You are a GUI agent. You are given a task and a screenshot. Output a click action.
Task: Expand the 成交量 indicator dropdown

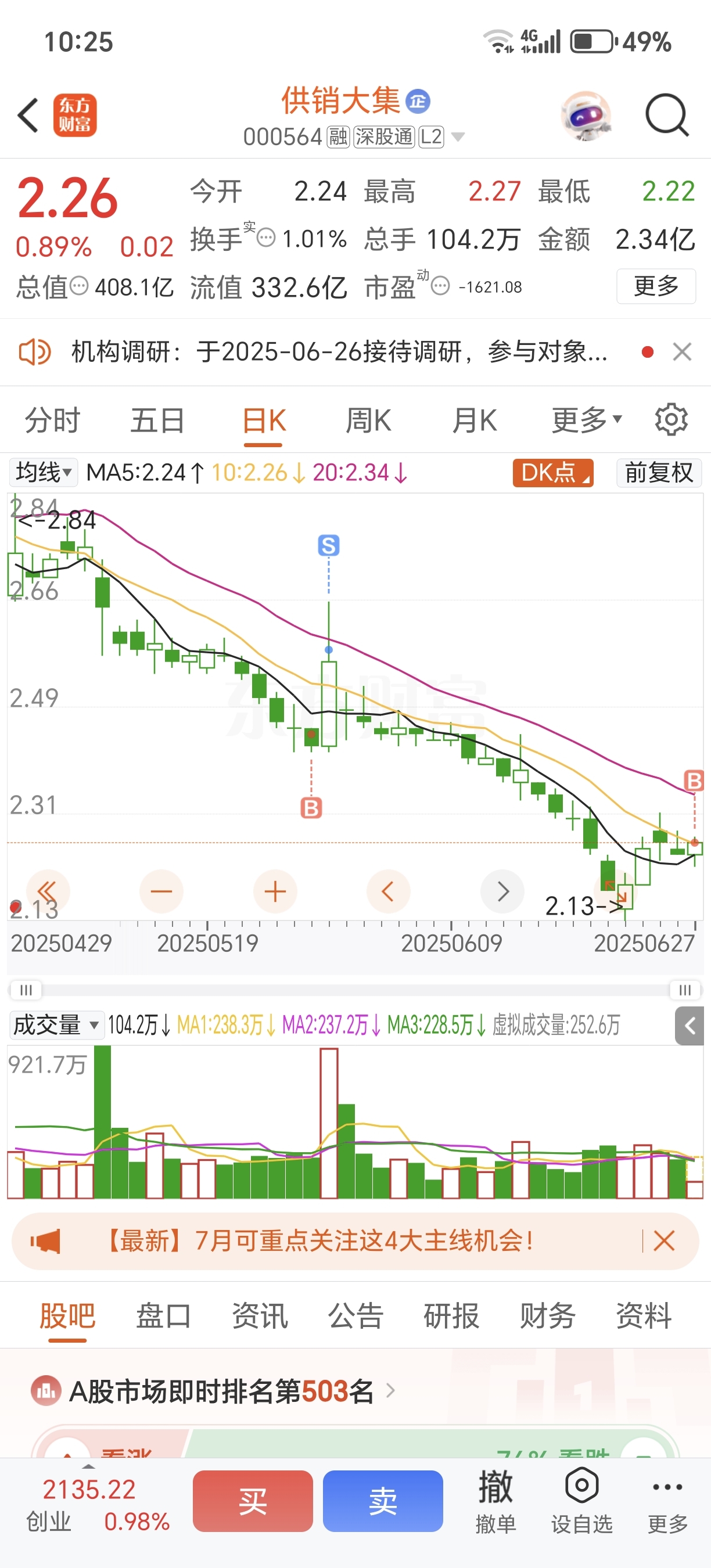pyautogui.click(x=56, y=1025)
